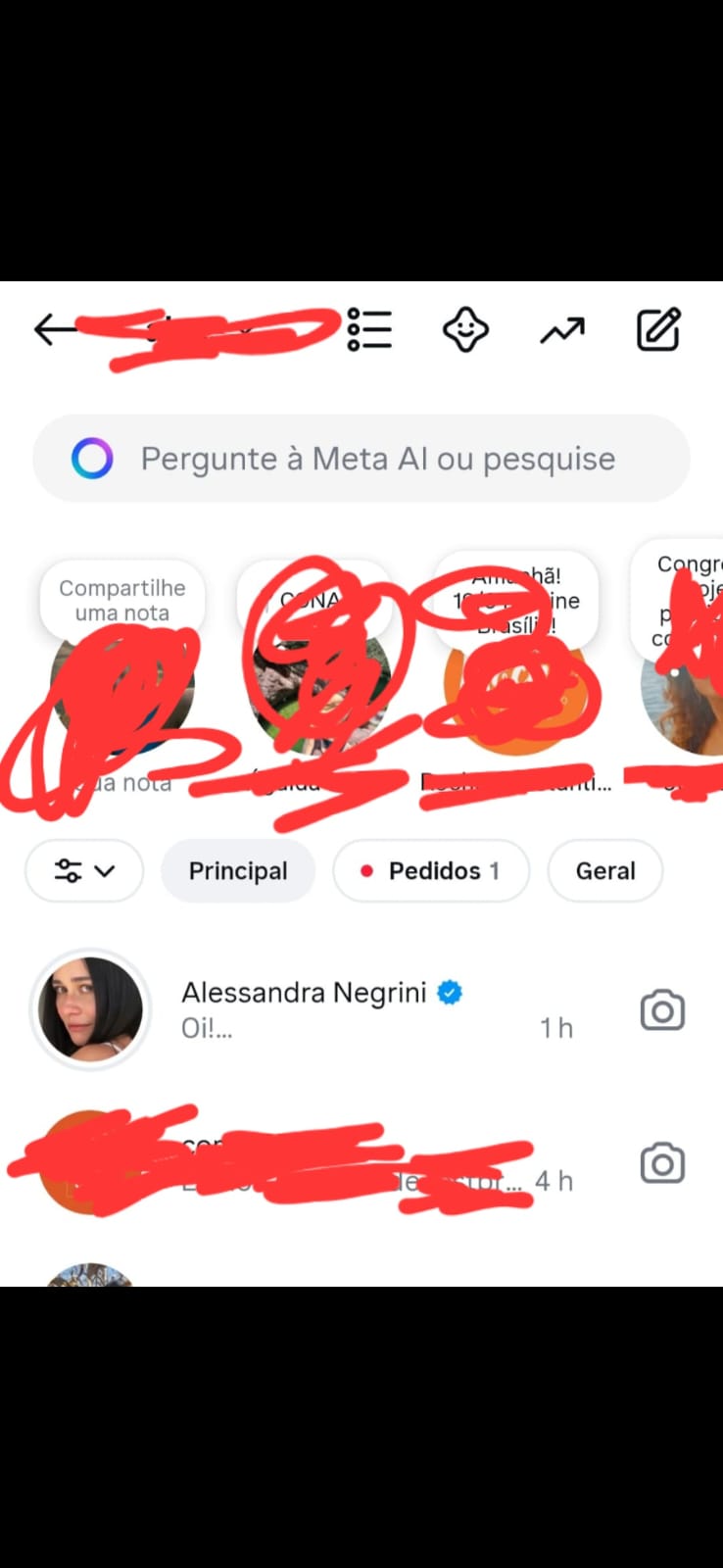Open the list options icon
The height and width of the screenshot is (1568, 723).
[x=369, y=329]
